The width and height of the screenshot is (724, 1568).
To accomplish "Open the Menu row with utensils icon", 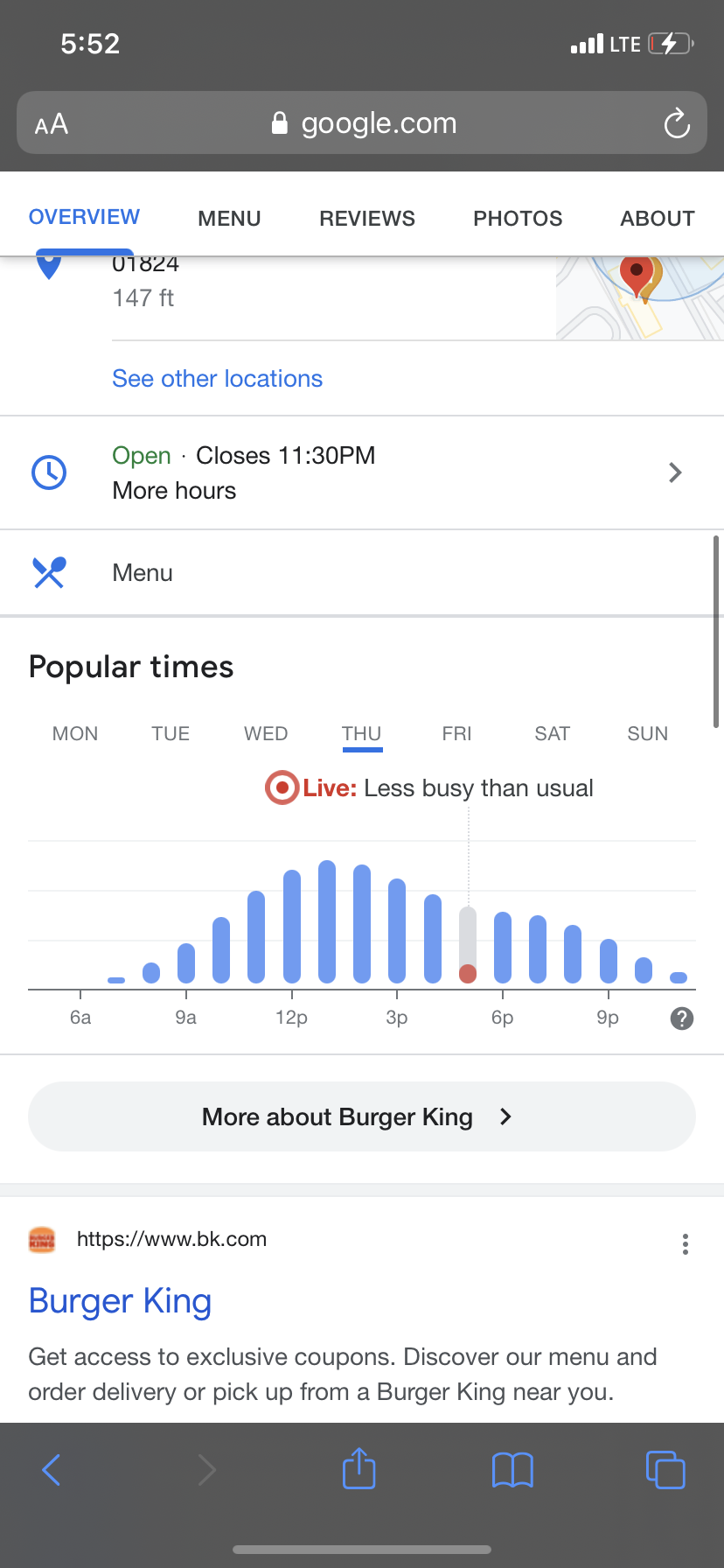I will (143, 573).
